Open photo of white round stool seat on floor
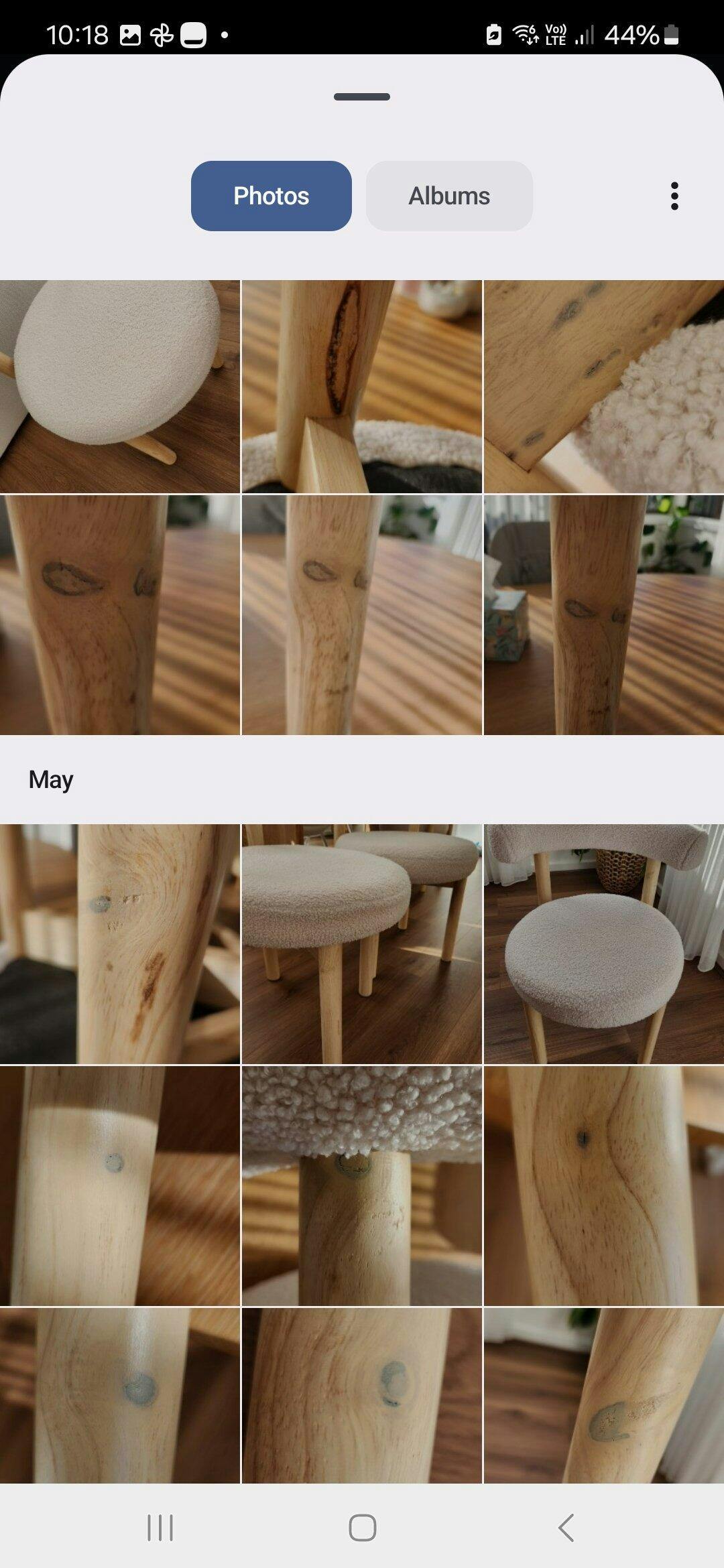 pyautogui.click(x=119, y=387)
